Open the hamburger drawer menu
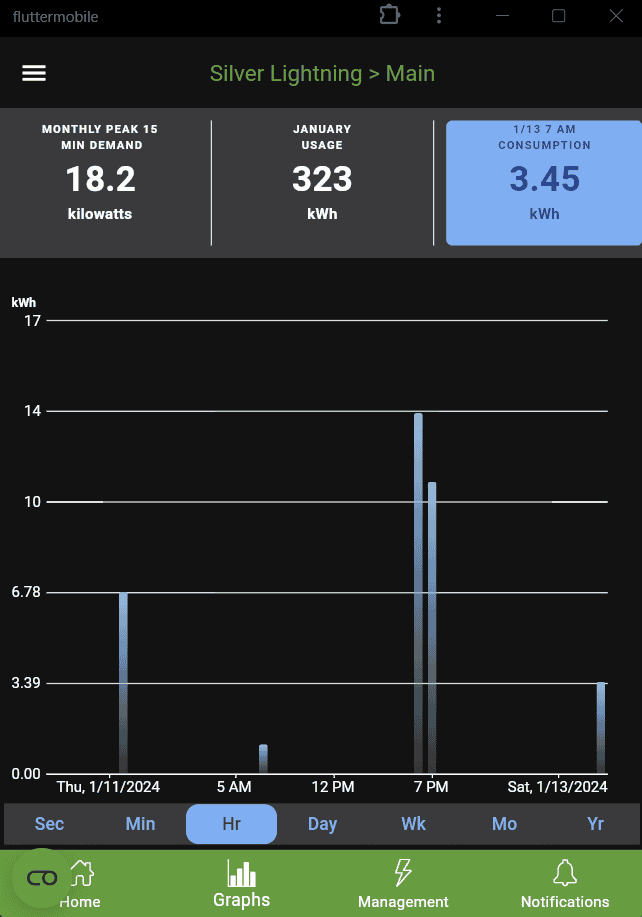This screenshot has height=917, width=642. [34, 73]
